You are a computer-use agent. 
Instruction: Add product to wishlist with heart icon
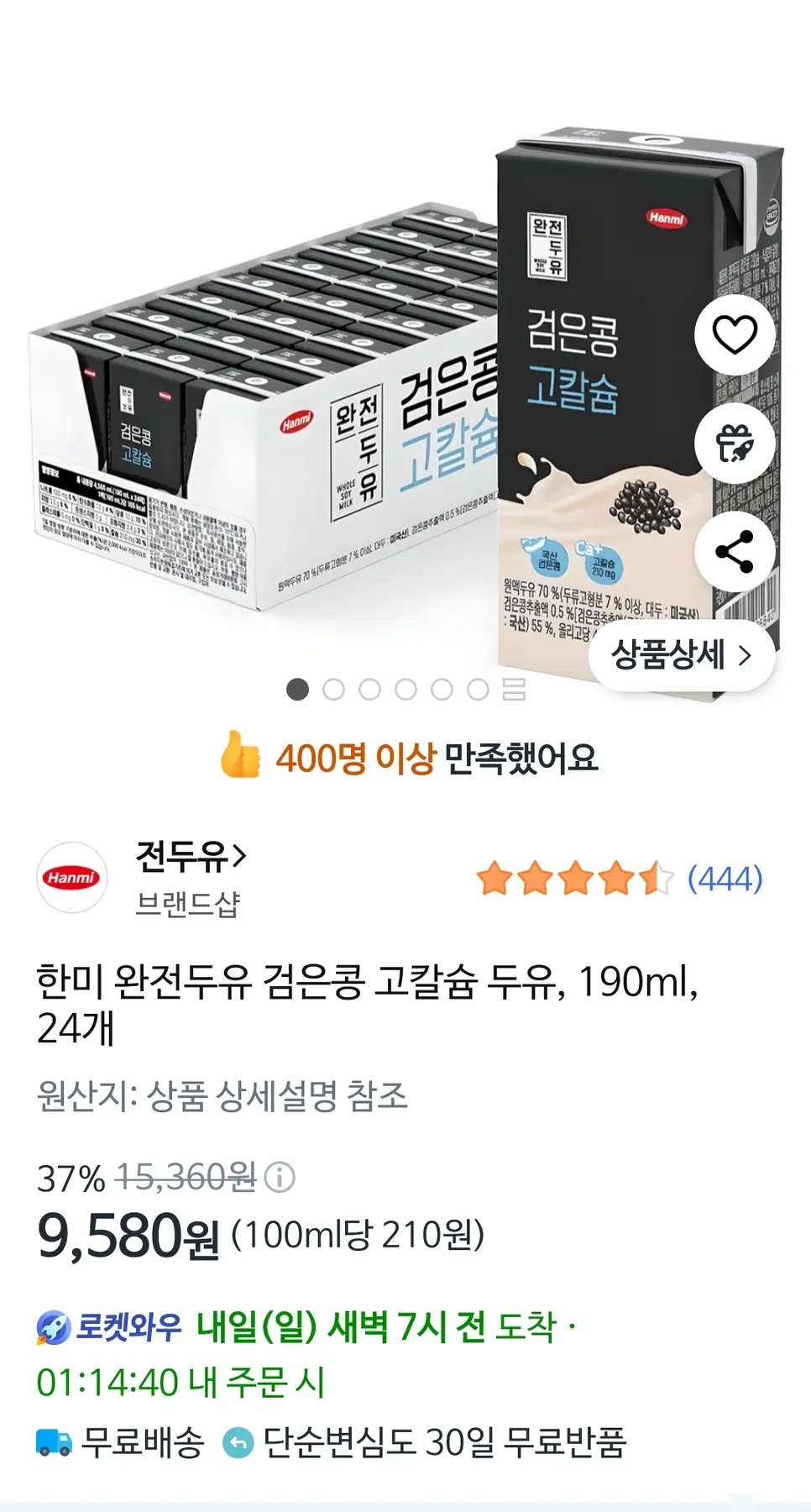coord(735,335)
